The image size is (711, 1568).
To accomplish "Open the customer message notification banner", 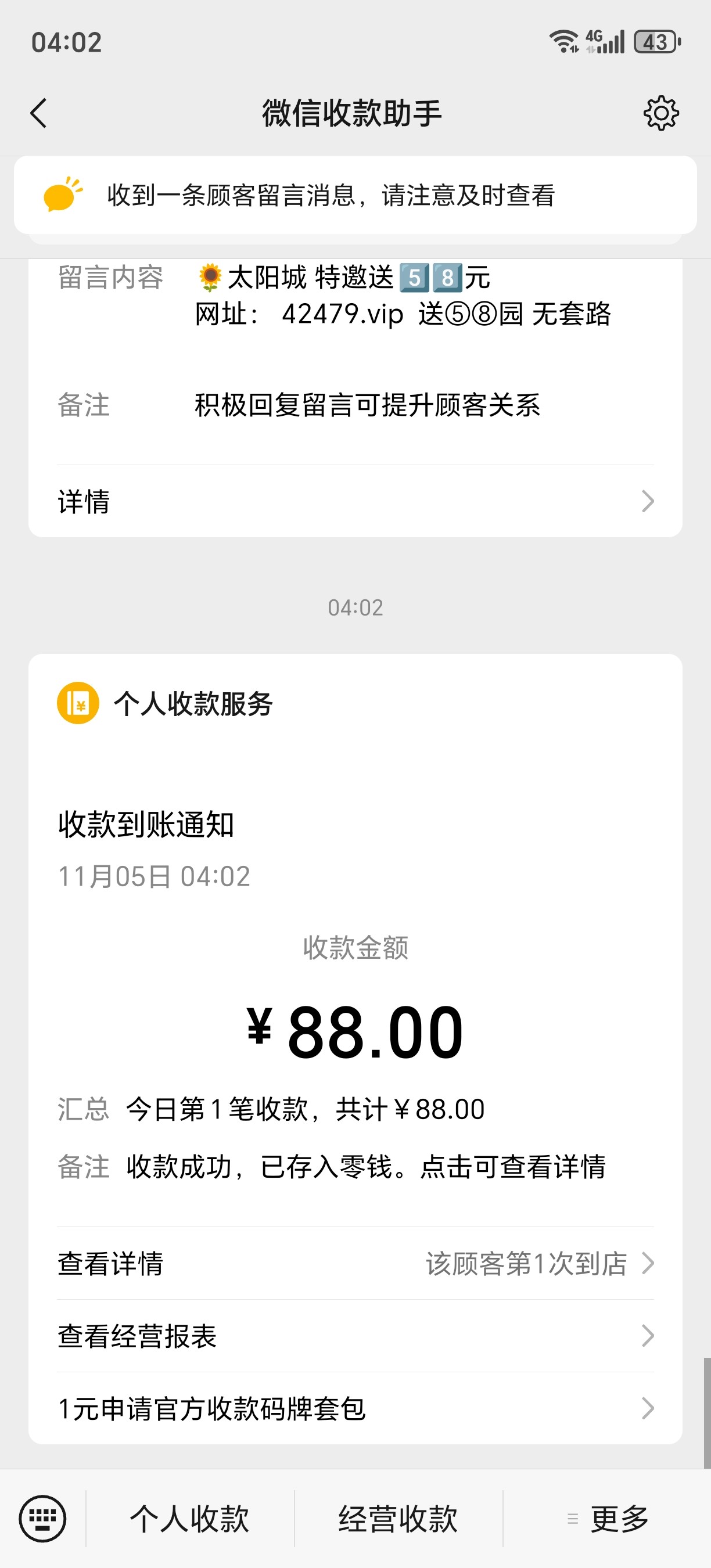I will click(x=355, y=195).
